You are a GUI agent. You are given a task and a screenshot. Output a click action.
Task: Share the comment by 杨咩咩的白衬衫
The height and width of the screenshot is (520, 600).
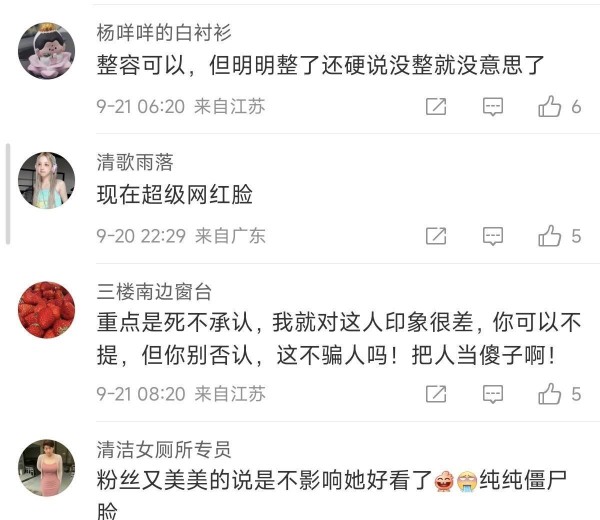436,107
